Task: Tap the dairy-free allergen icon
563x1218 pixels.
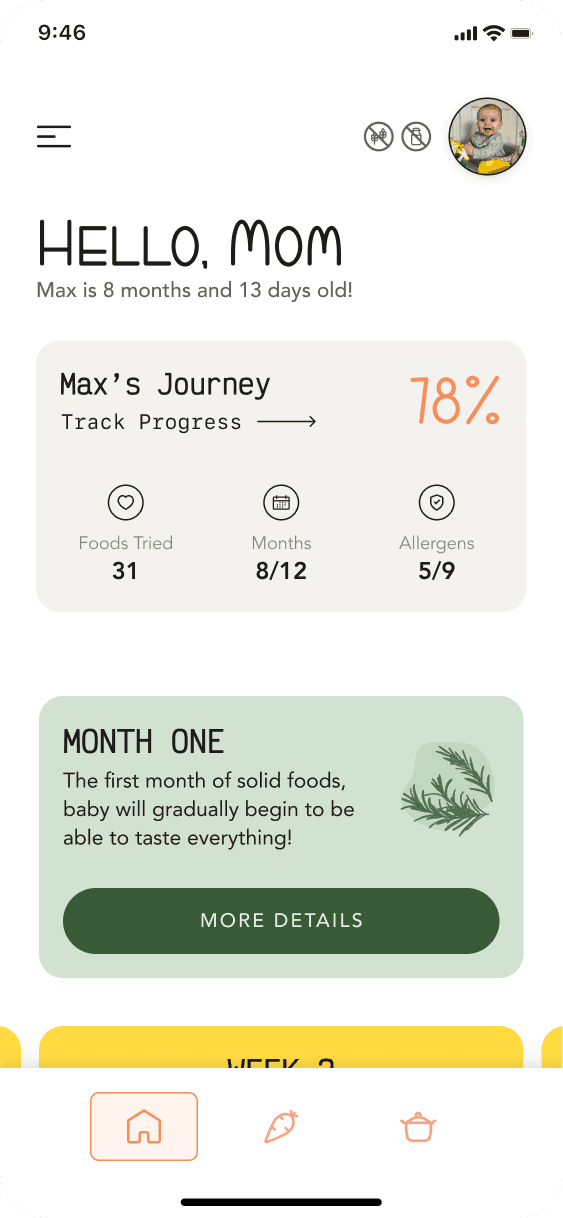Action: 416,136
